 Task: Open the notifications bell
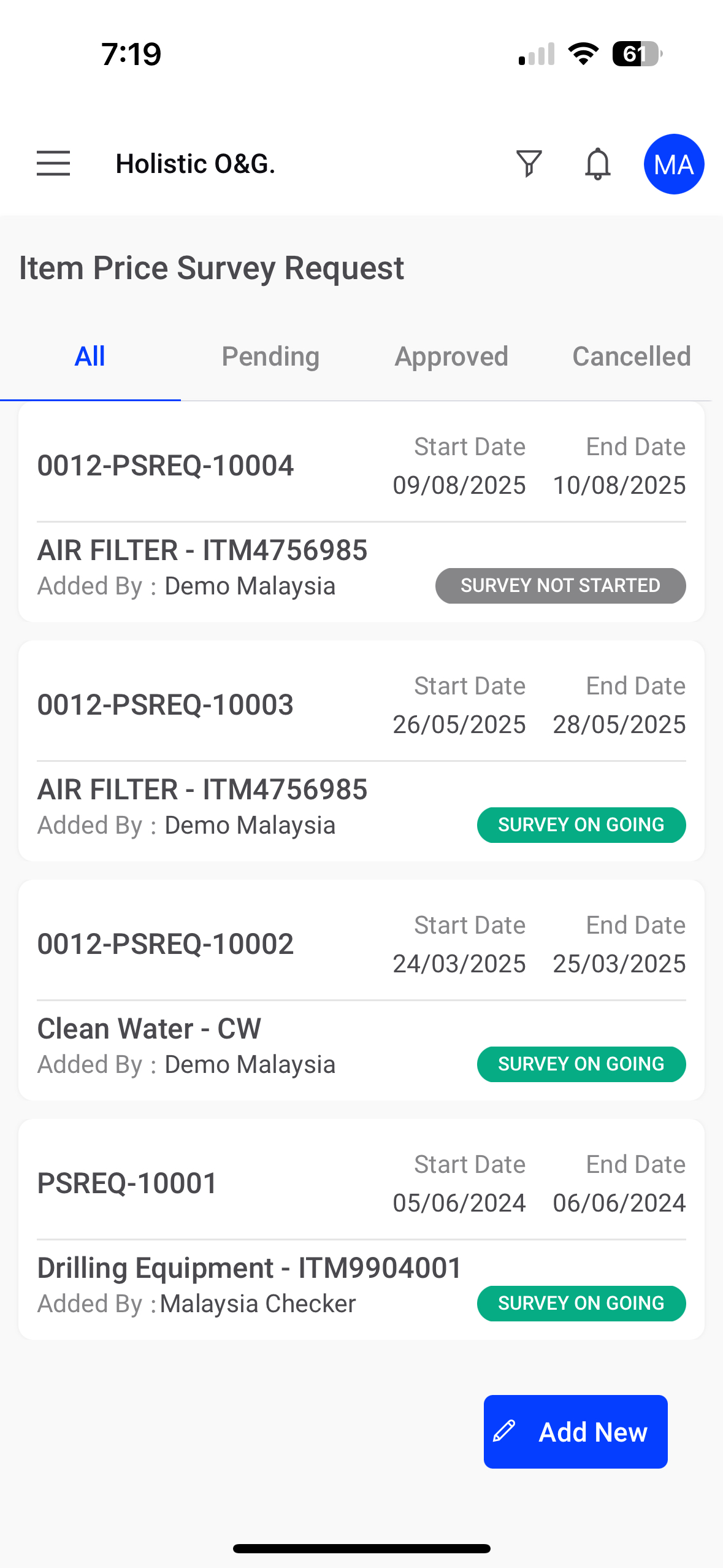click(597, 164)
